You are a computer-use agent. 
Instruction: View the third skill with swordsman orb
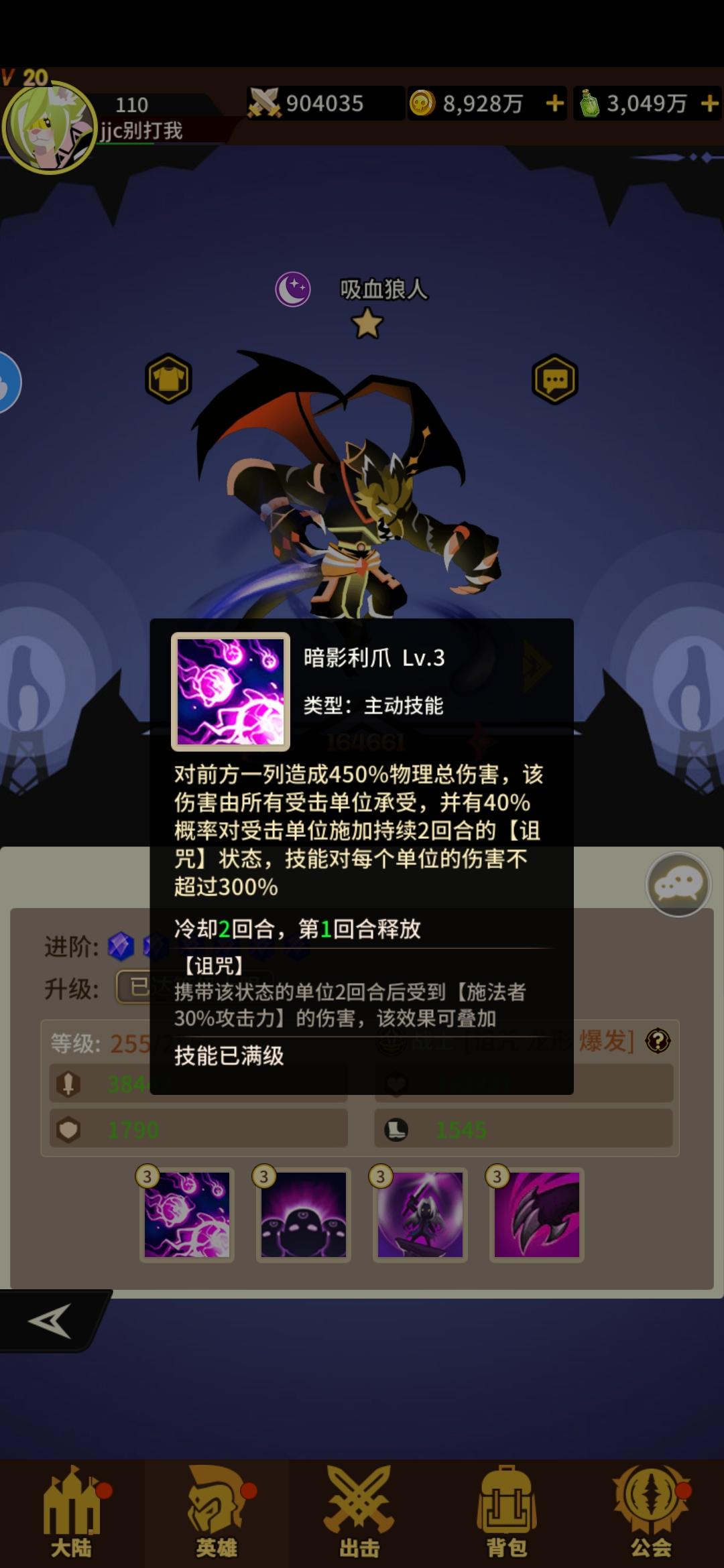pyautogui.click(x=420, y=1215)
